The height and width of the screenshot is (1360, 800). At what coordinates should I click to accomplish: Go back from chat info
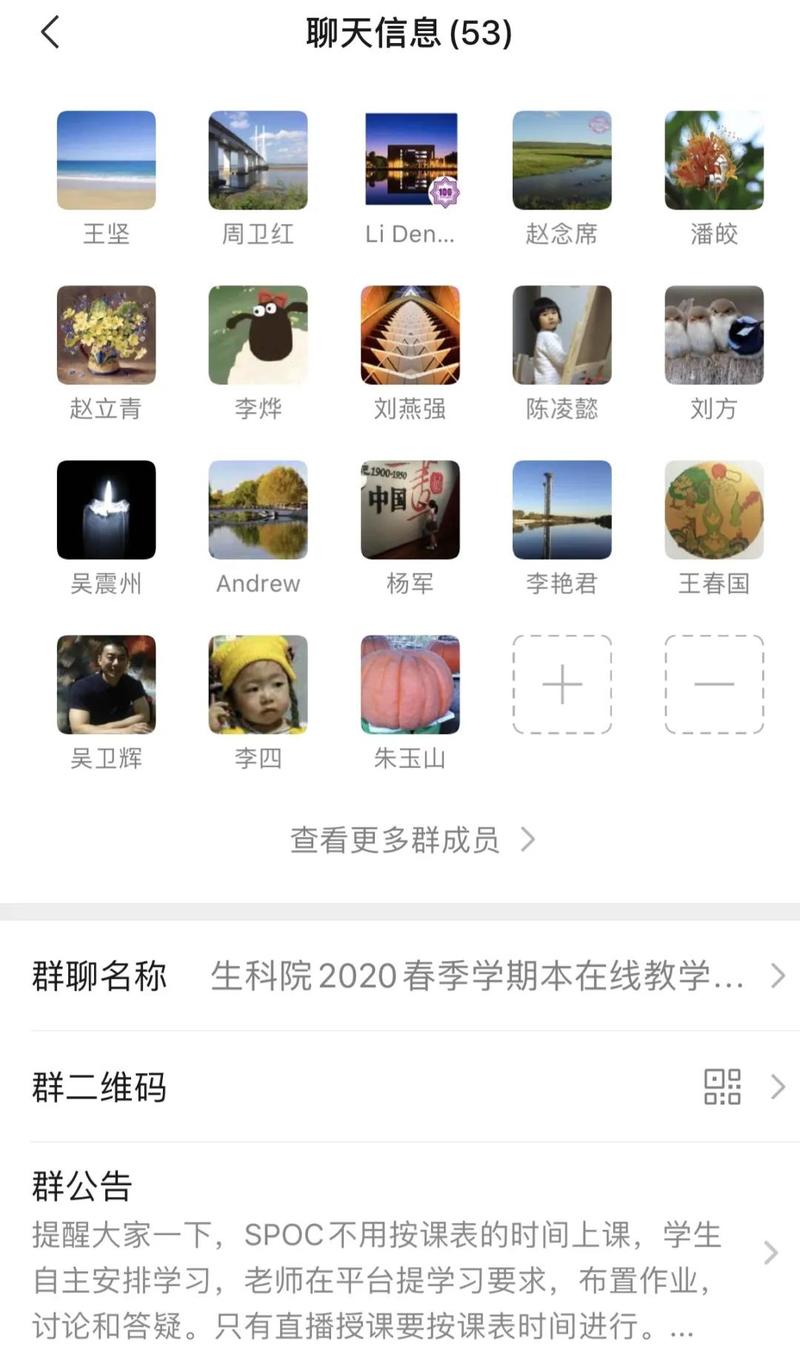coord(50,33)
